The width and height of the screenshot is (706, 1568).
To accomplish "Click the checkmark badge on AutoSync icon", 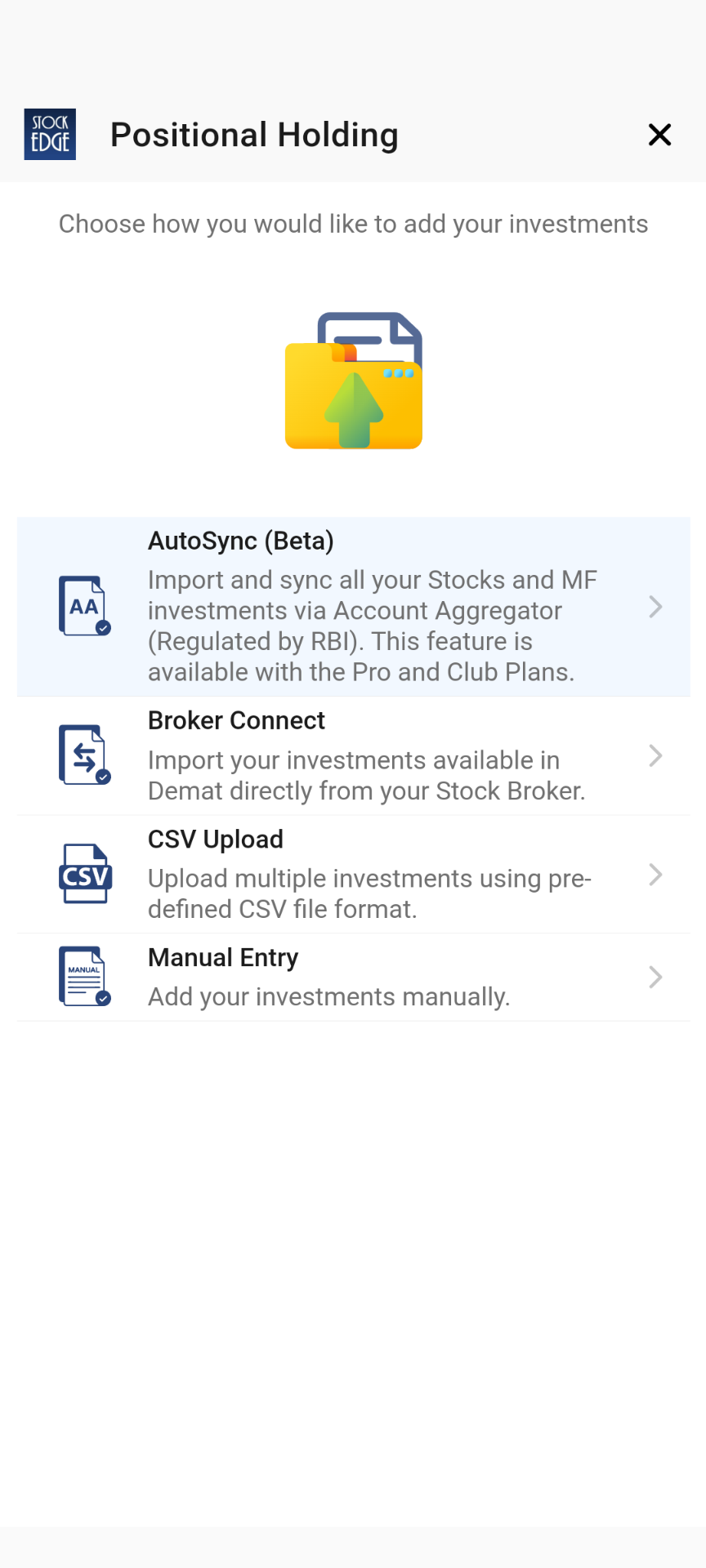I will [103, 629].
